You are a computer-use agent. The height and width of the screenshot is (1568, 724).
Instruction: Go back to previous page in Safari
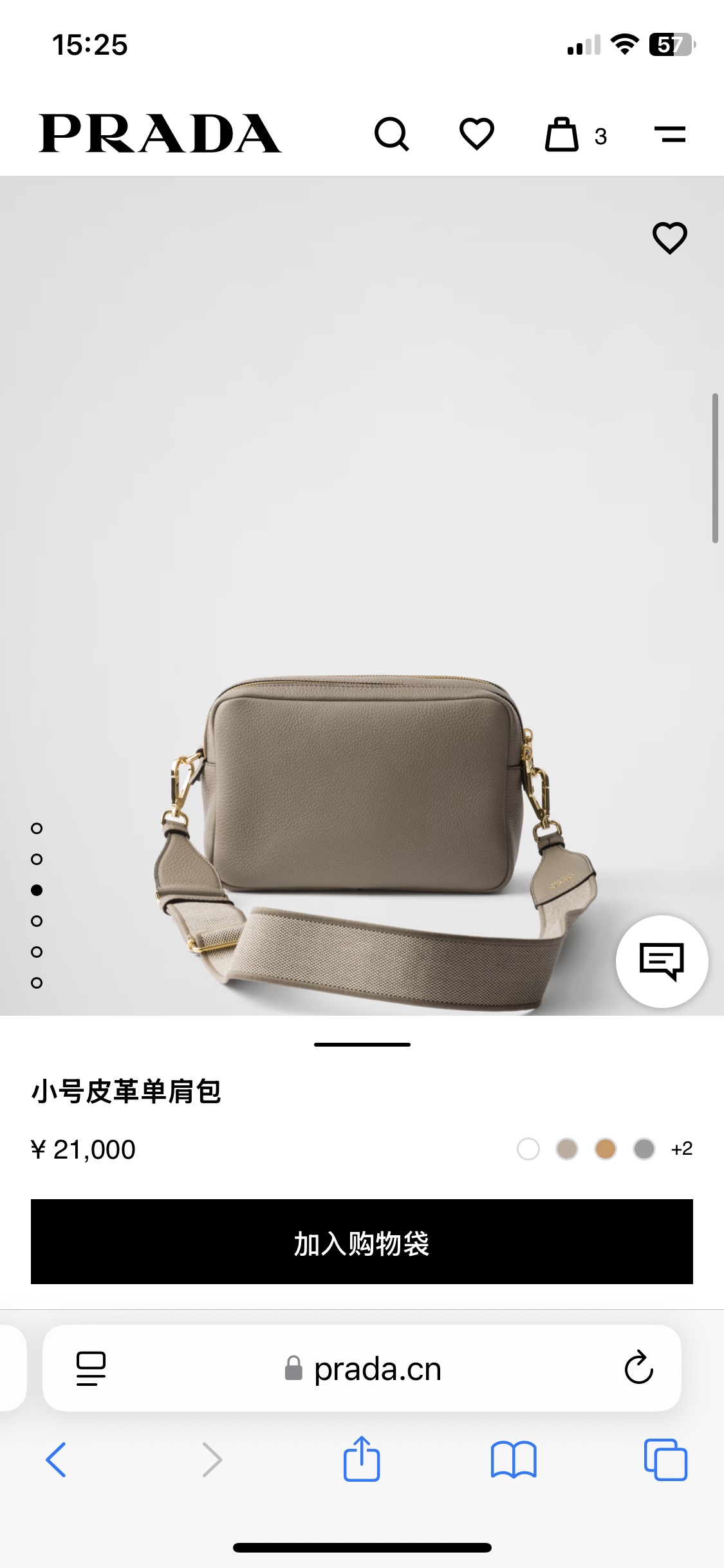pyautogui.click(x=56, y=1460)
